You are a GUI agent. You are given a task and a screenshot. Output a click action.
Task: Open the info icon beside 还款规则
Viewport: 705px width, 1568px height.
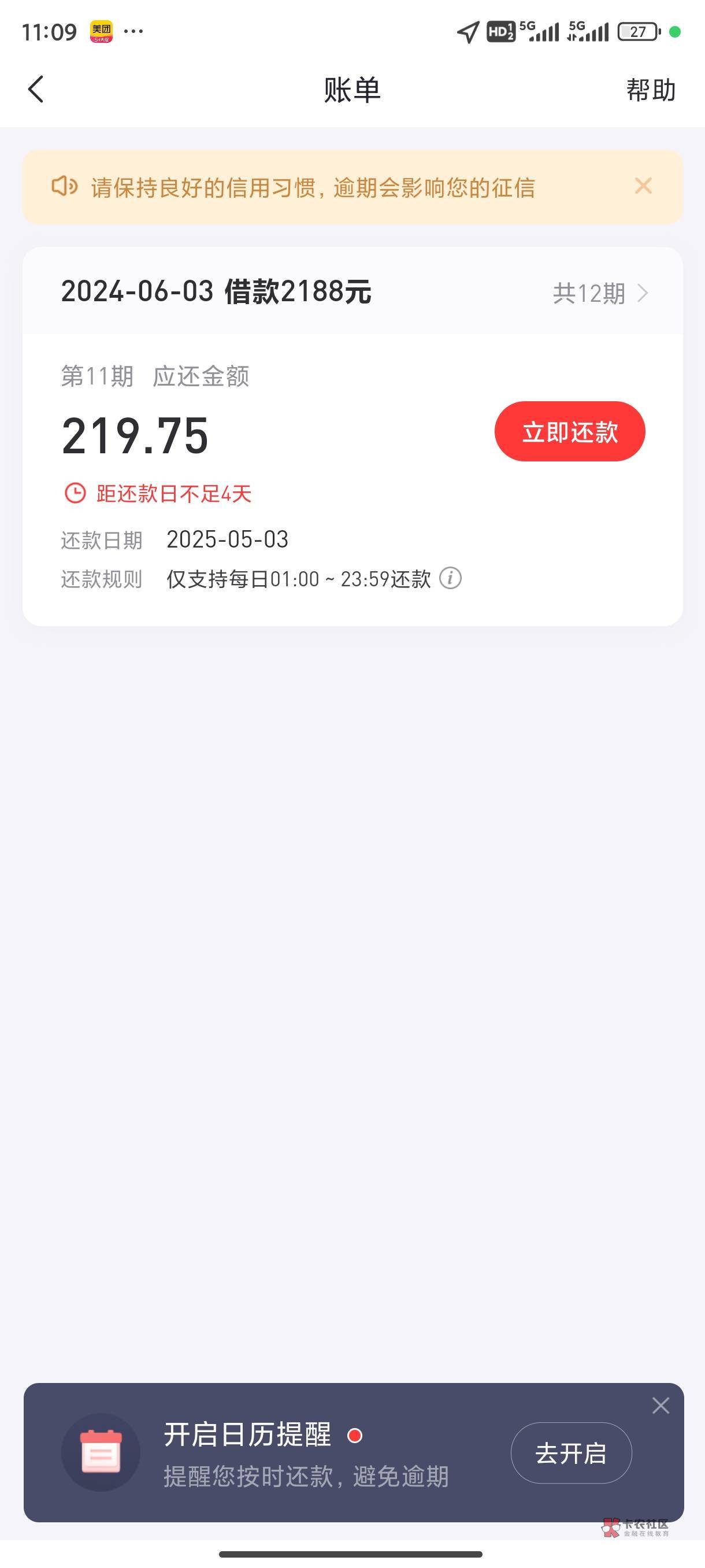pos(451,578)
